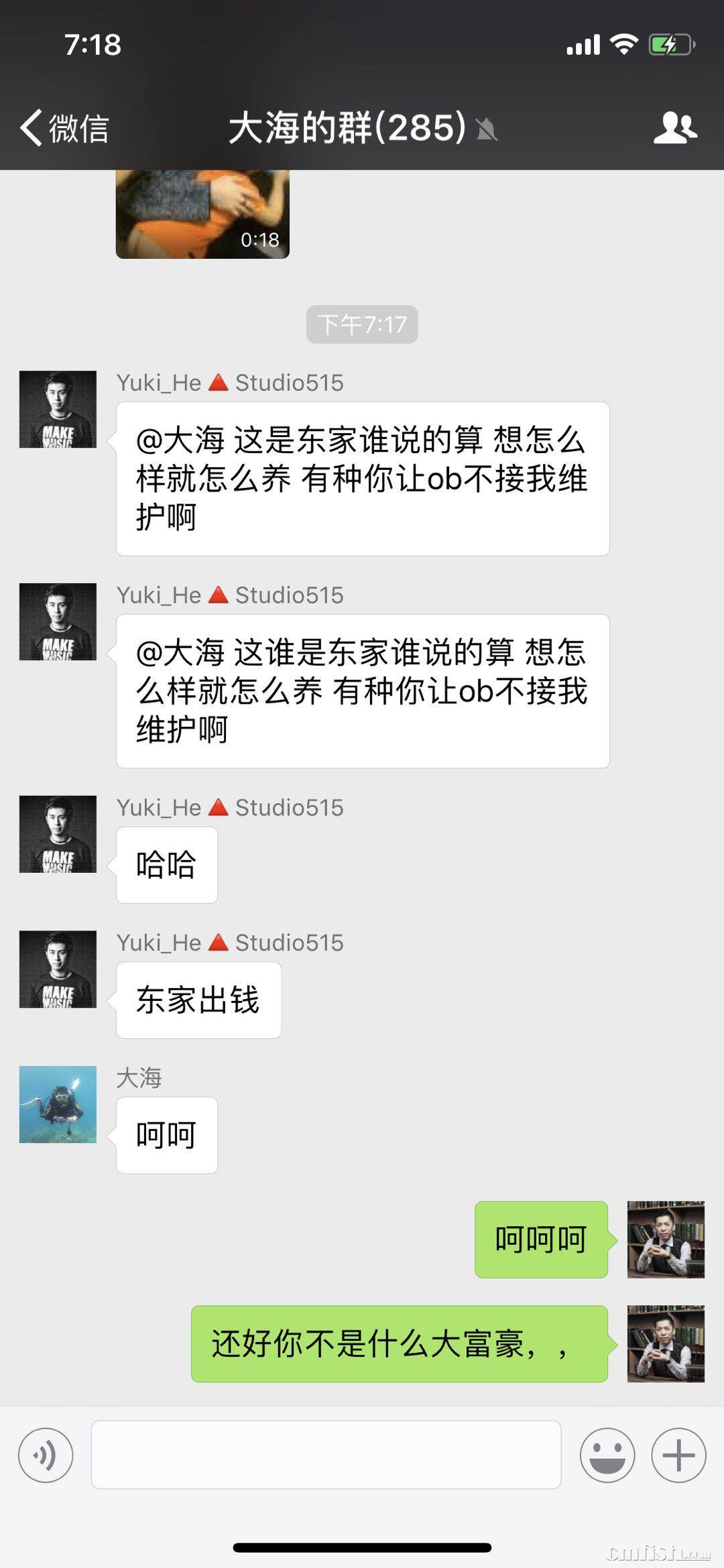Open my avatar beside 呵呵呵 message
This screenshot has height=1568, width=724.
point(666,1240)
